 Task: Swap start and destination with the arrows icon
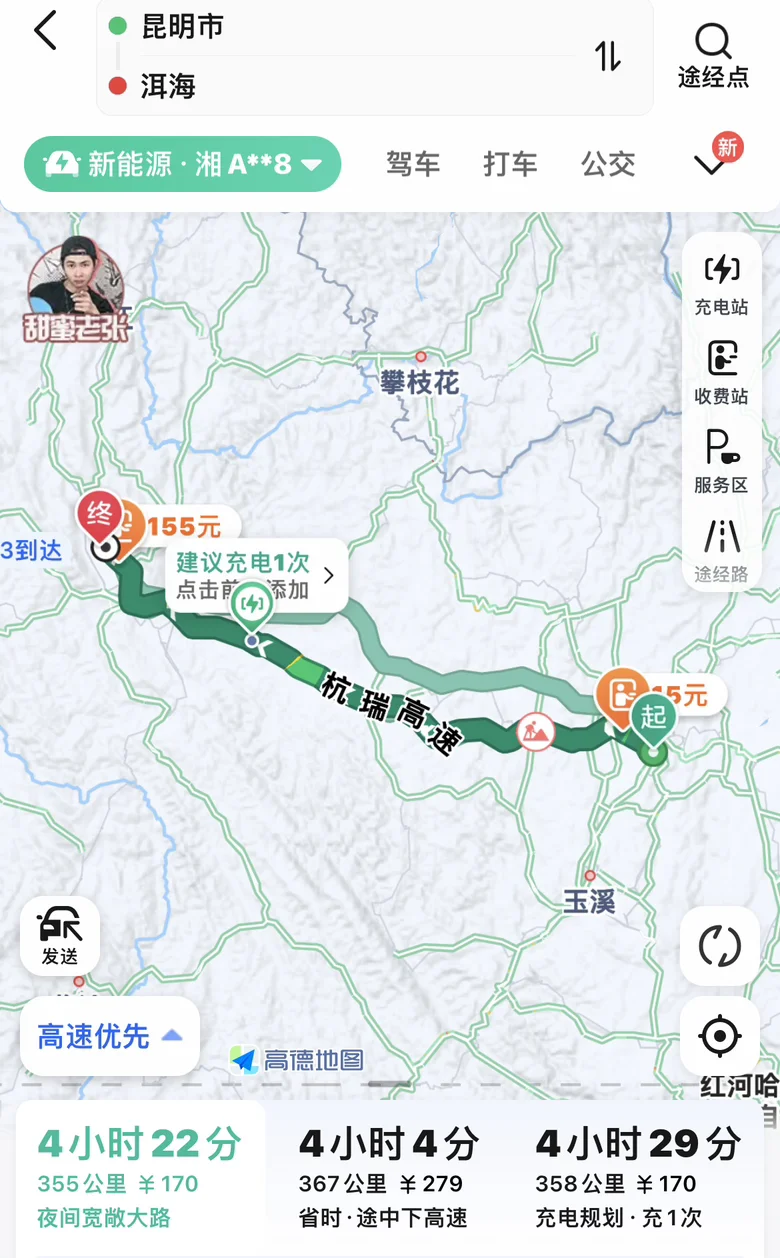608,56
